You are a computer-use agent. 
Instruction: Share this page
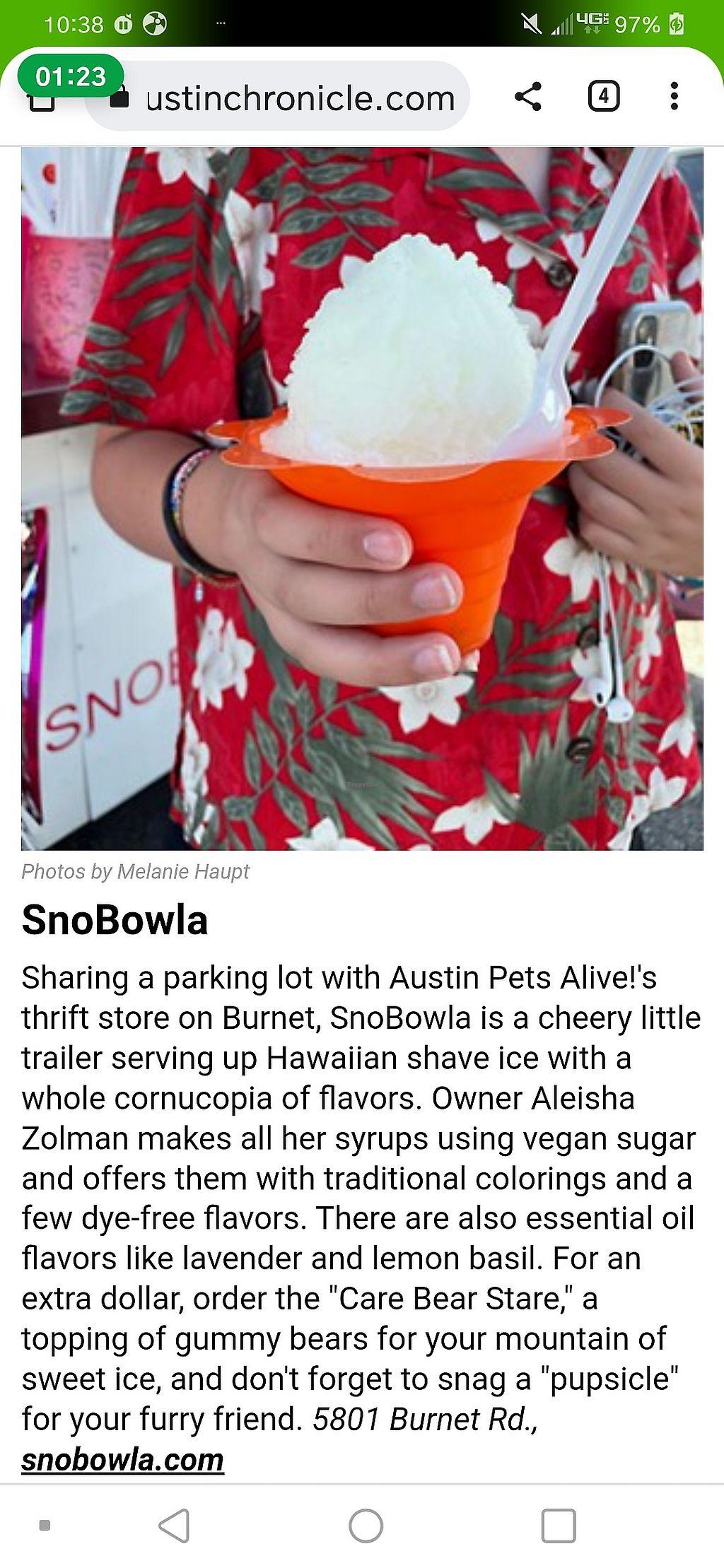point(527,96)
